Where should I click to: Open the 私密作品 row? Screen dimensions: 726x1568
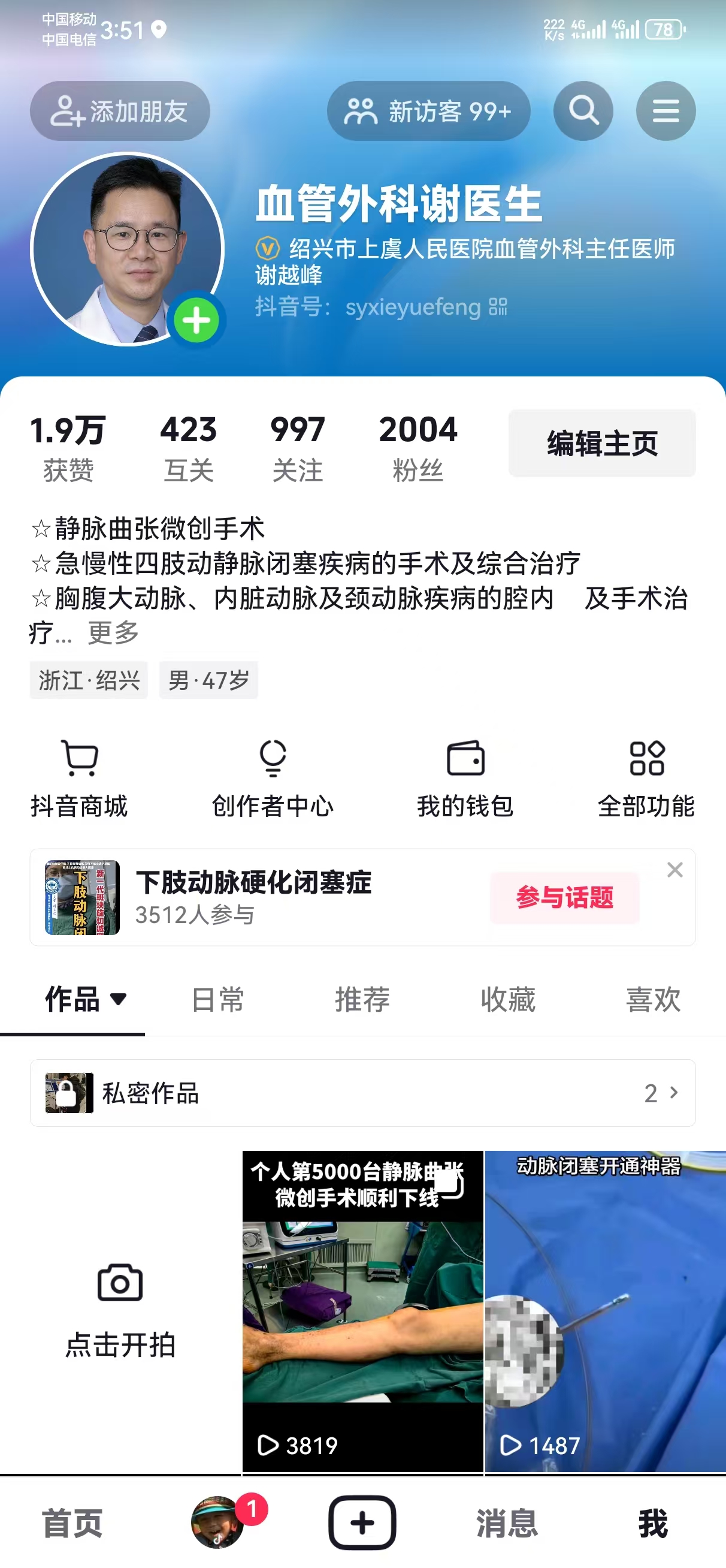[362, 1093]
